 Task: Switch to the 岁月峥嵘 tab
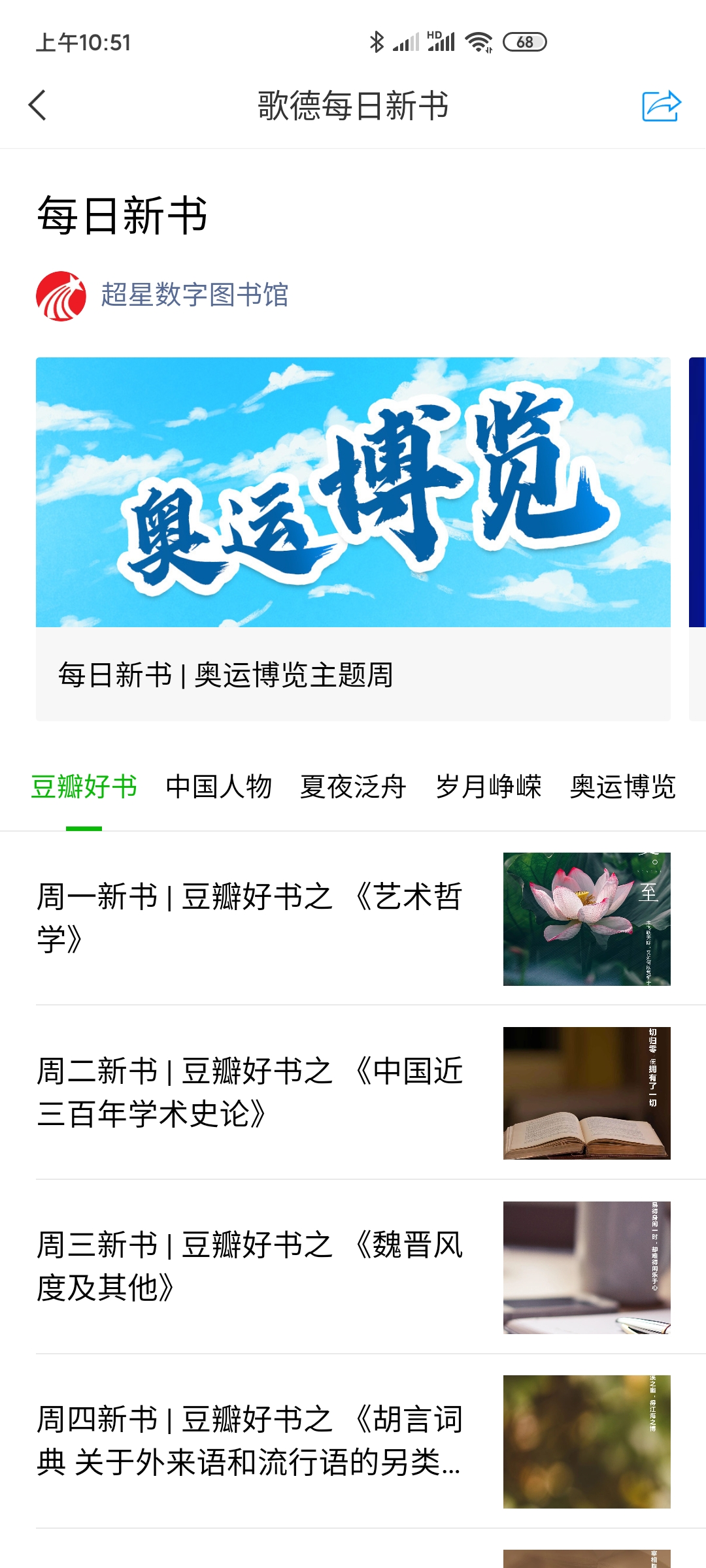click(x=488, y=787)
